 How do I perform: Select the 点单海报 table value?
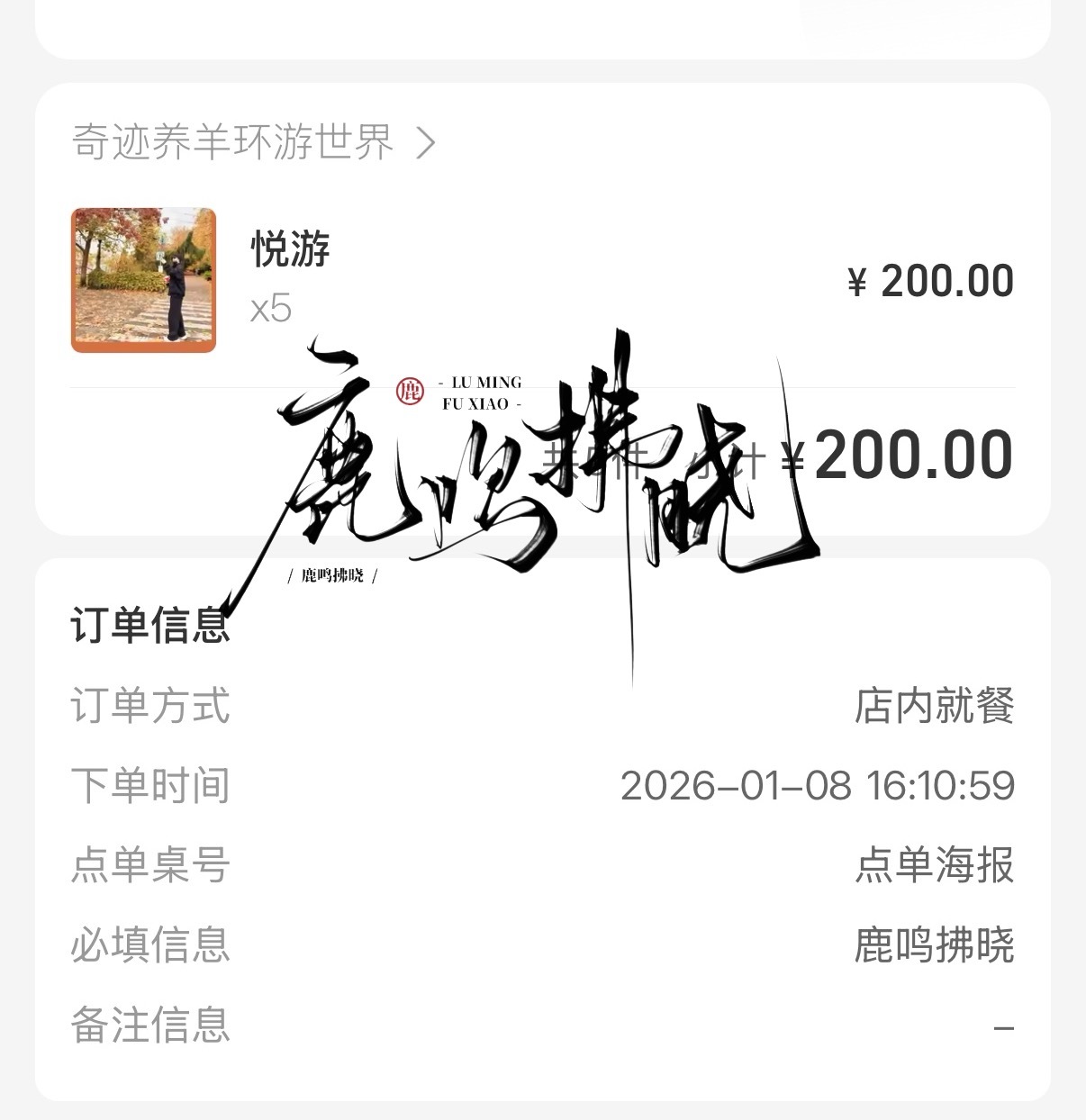click(935, 867)
